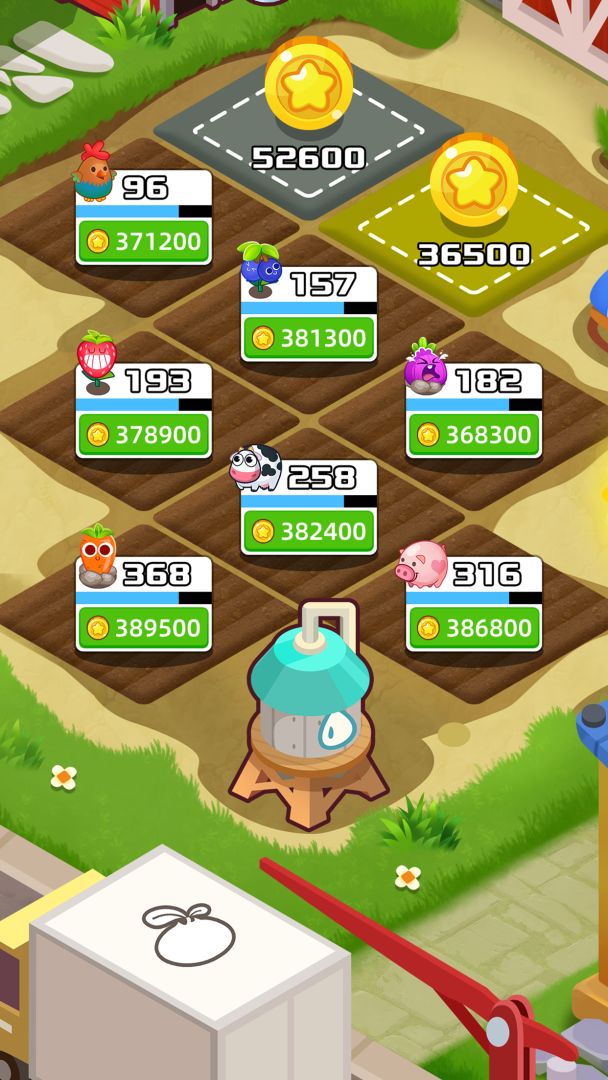Upgrade chicken plot for 371200 coins

point(144,241)
